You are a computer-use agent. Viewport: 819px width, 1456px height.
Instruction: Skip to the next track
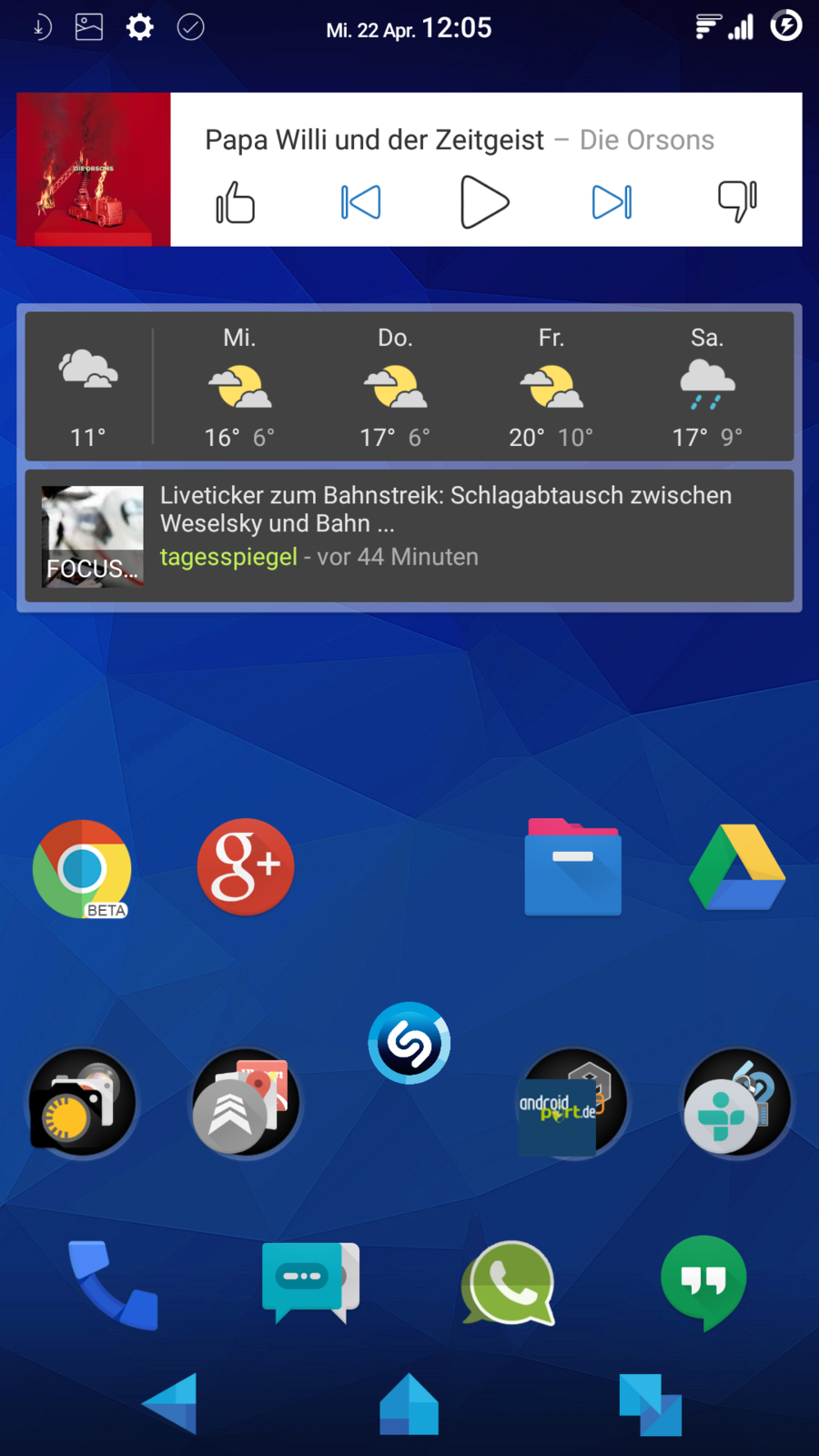tap(612, 202)
